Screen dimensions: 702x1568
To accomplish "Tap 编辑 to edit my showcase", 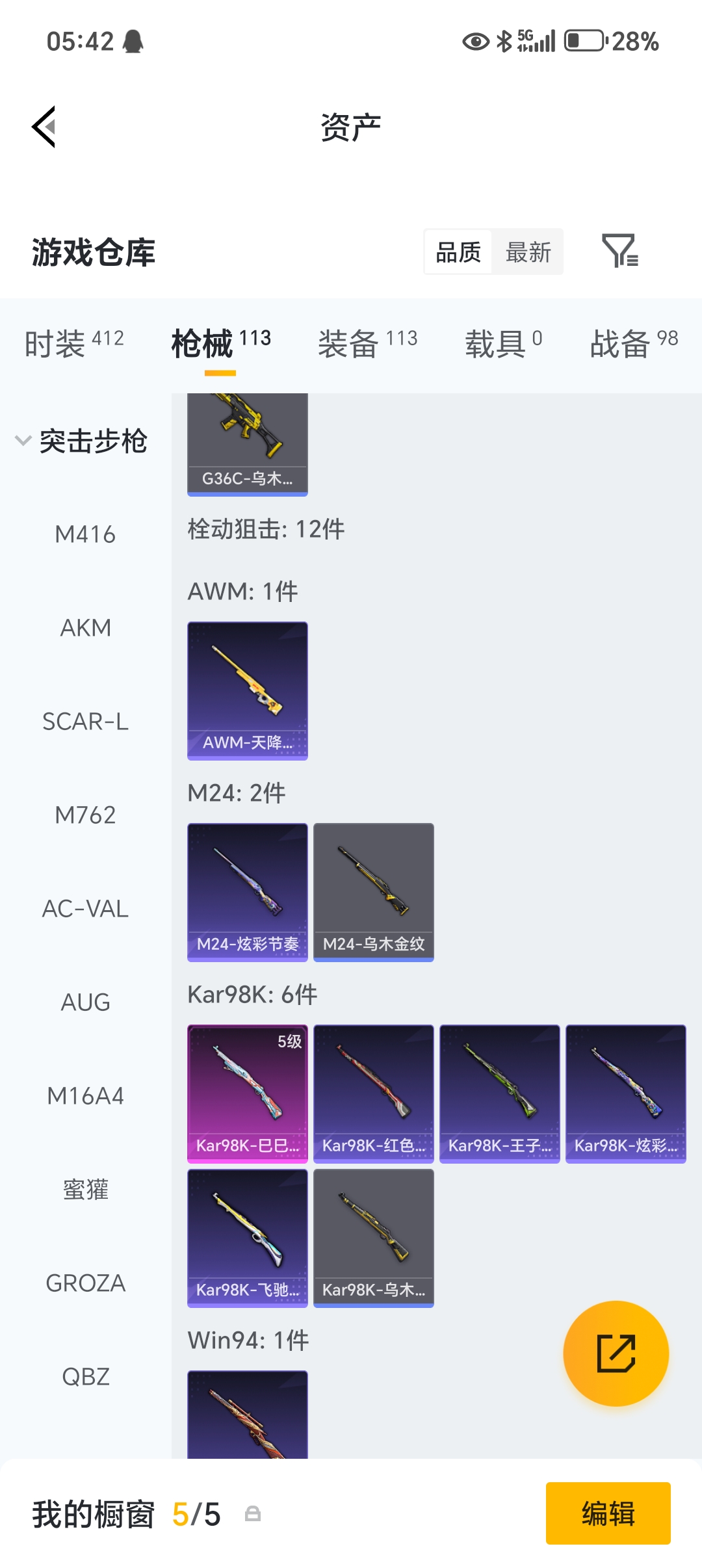I will (608, 1513).
